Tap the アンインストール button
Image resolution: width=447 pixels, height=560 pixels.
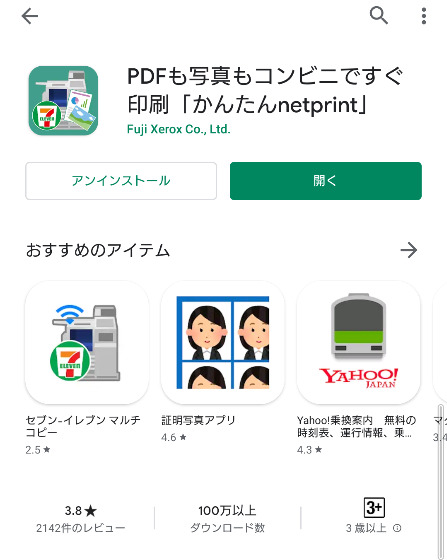(x=121, y=181)
